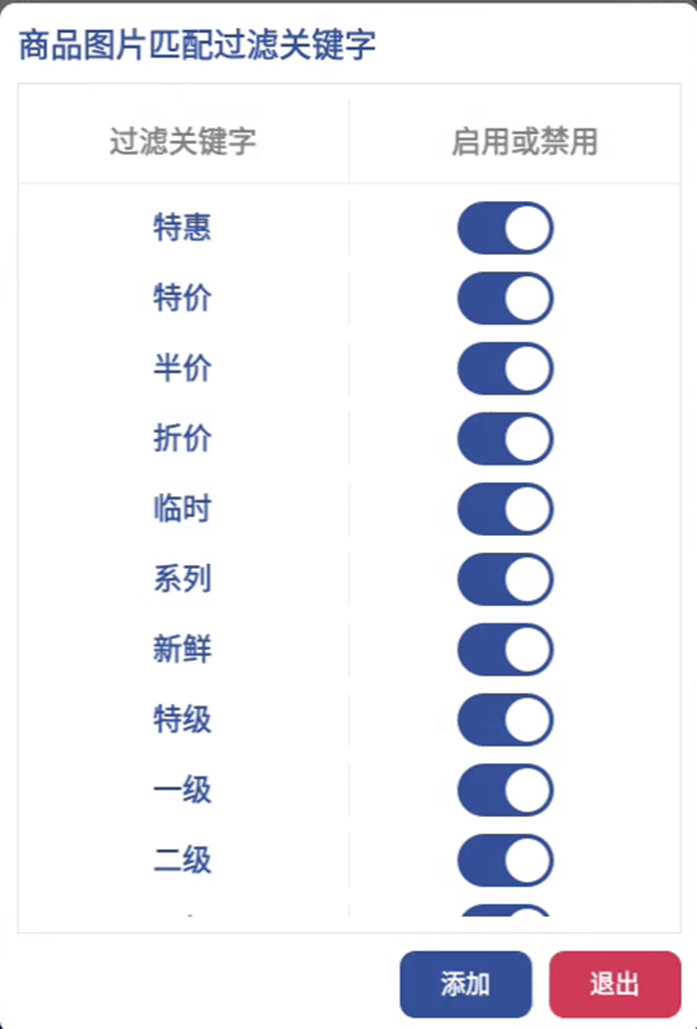
Task: Switch off the 折价 keyword
Action: pyautogui.click(x=505, y=439)
